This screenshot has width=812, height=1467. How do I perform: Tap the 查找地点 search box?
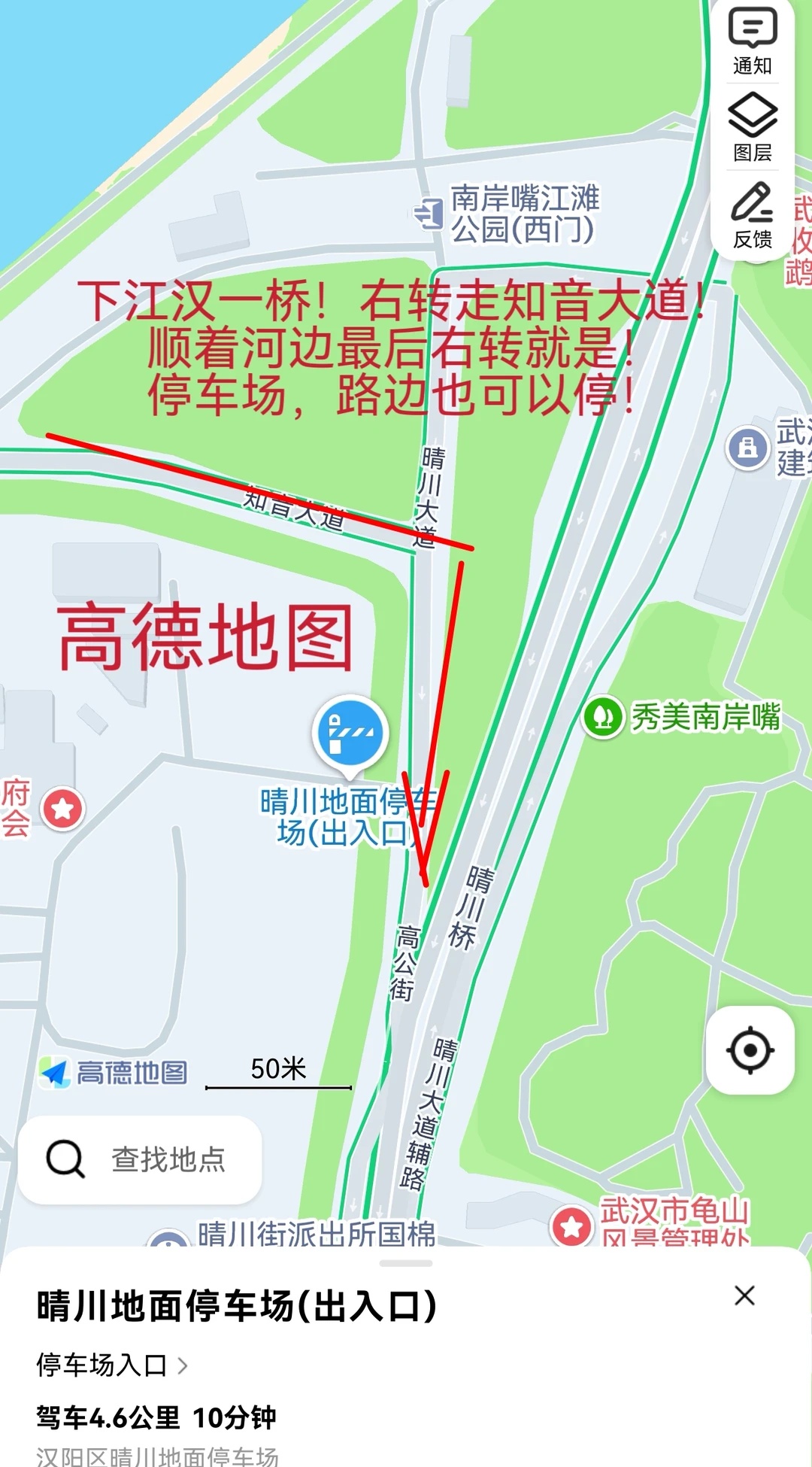point(141,1159)
